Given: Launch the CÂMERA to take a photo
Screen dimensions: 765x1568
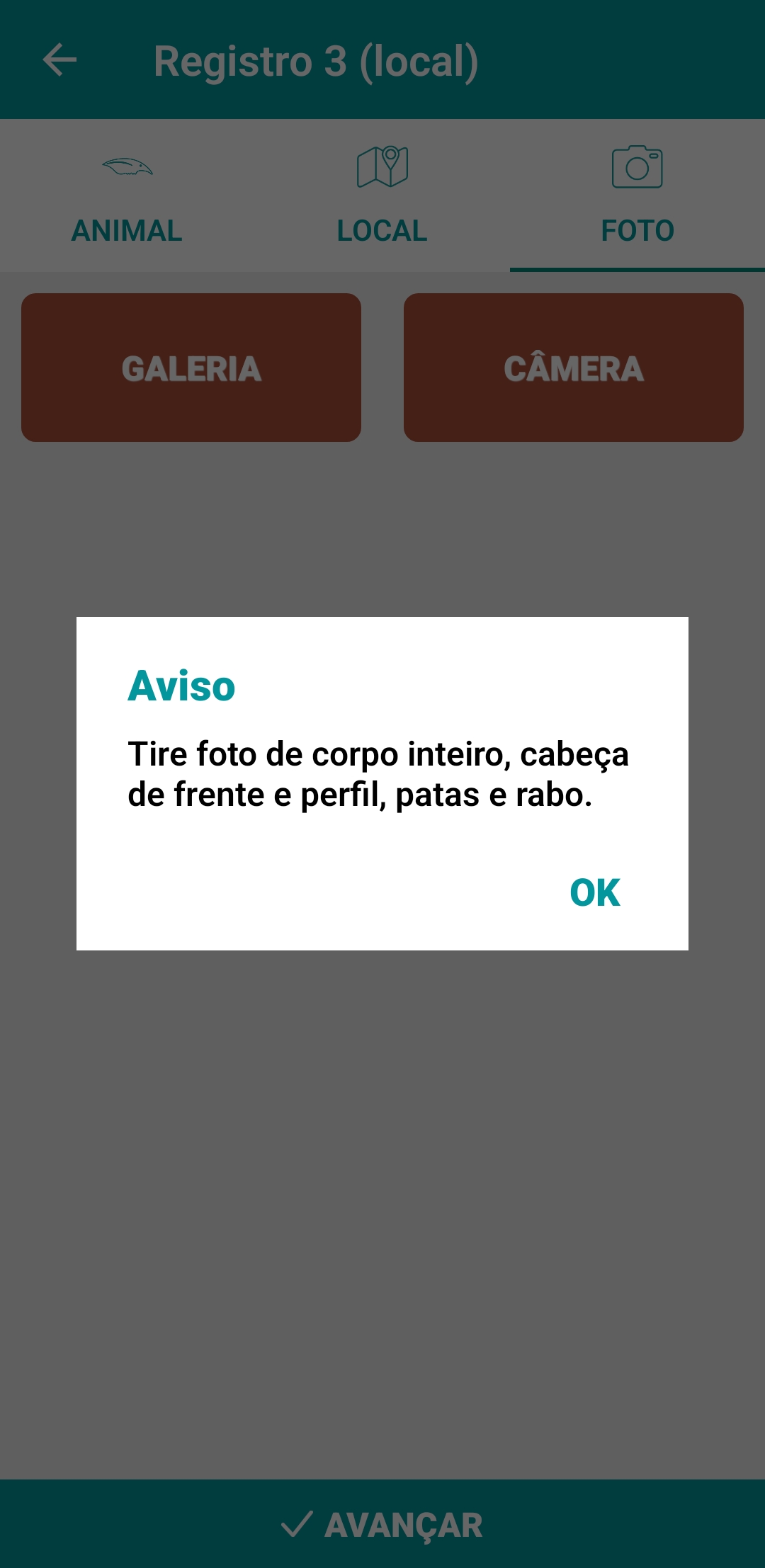Looking at the screenshot, I should 574,367.
